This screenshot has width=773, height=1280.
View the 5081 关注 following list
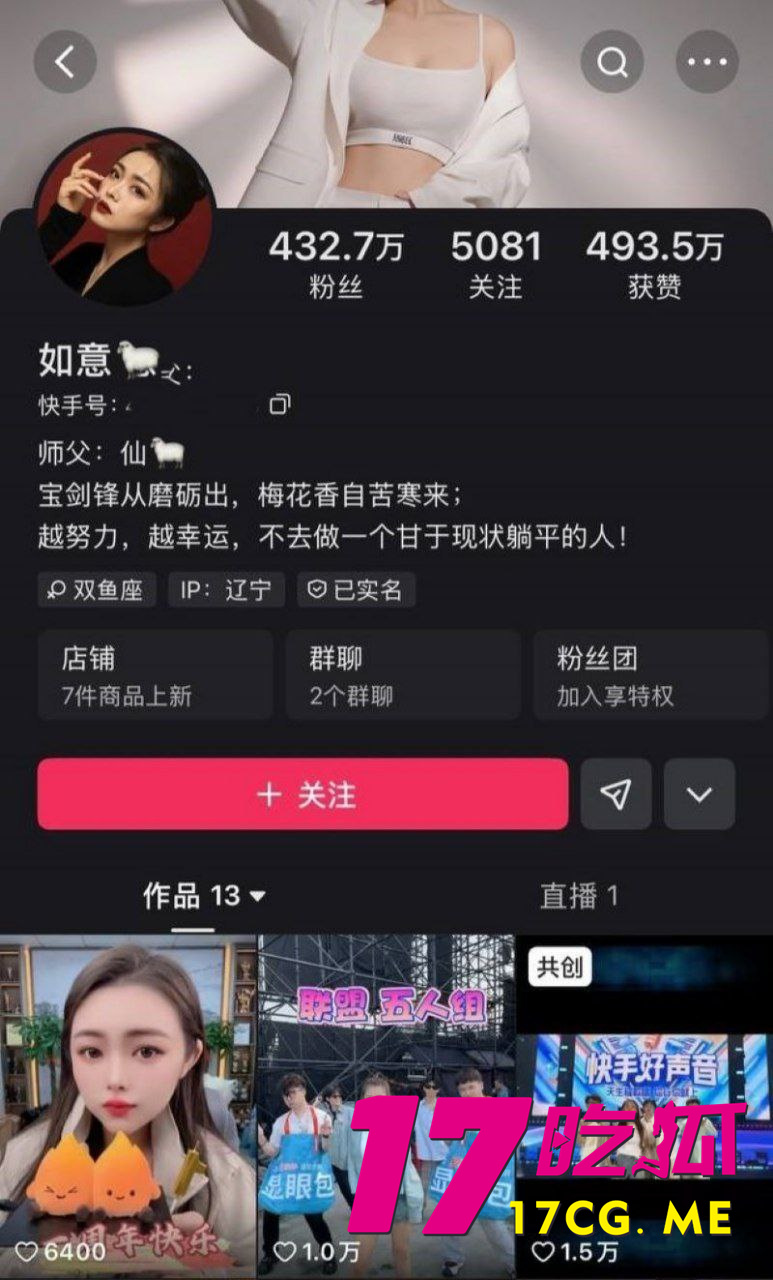pyautogui.click(x=496, y=265)
